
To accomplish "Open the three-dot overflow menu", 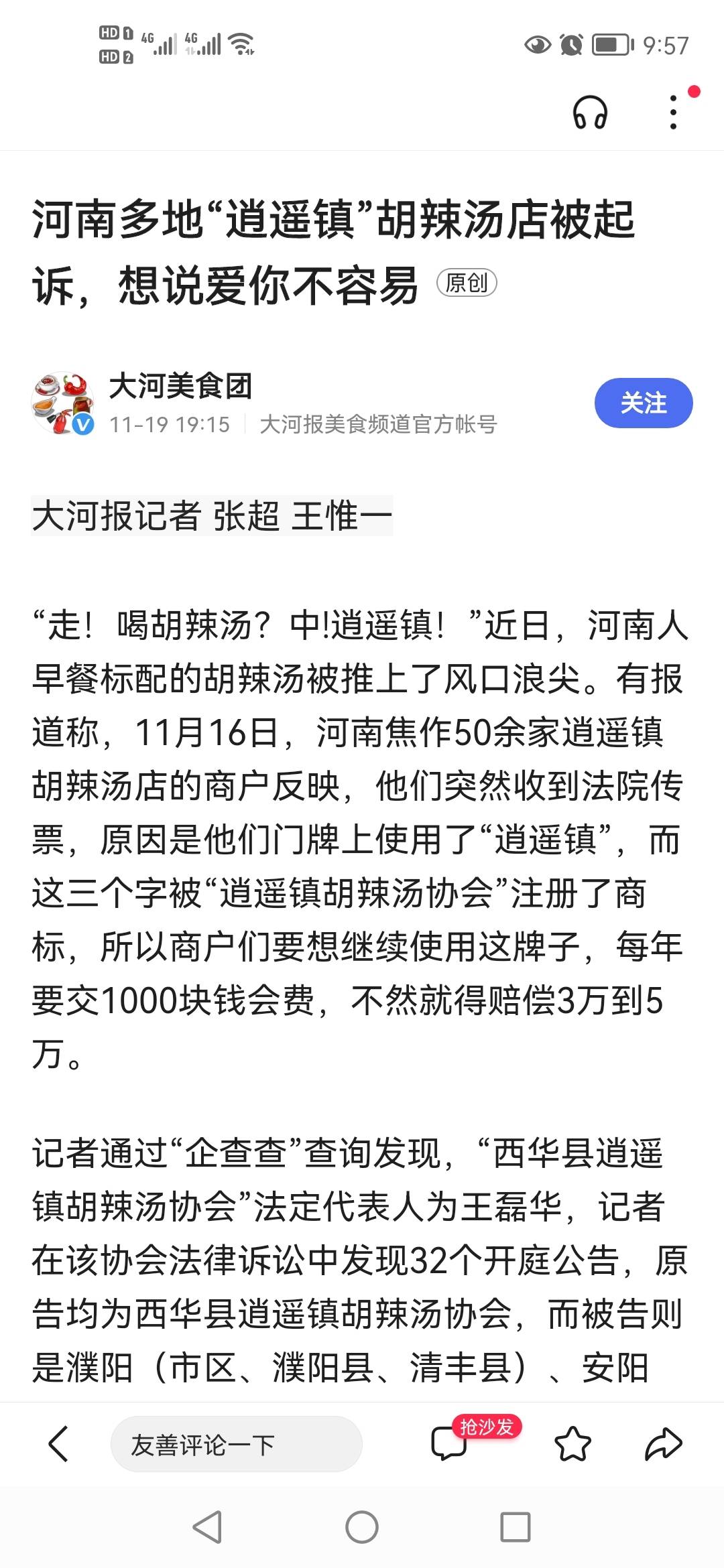I will pyautogui.click(x=674, y=112).
